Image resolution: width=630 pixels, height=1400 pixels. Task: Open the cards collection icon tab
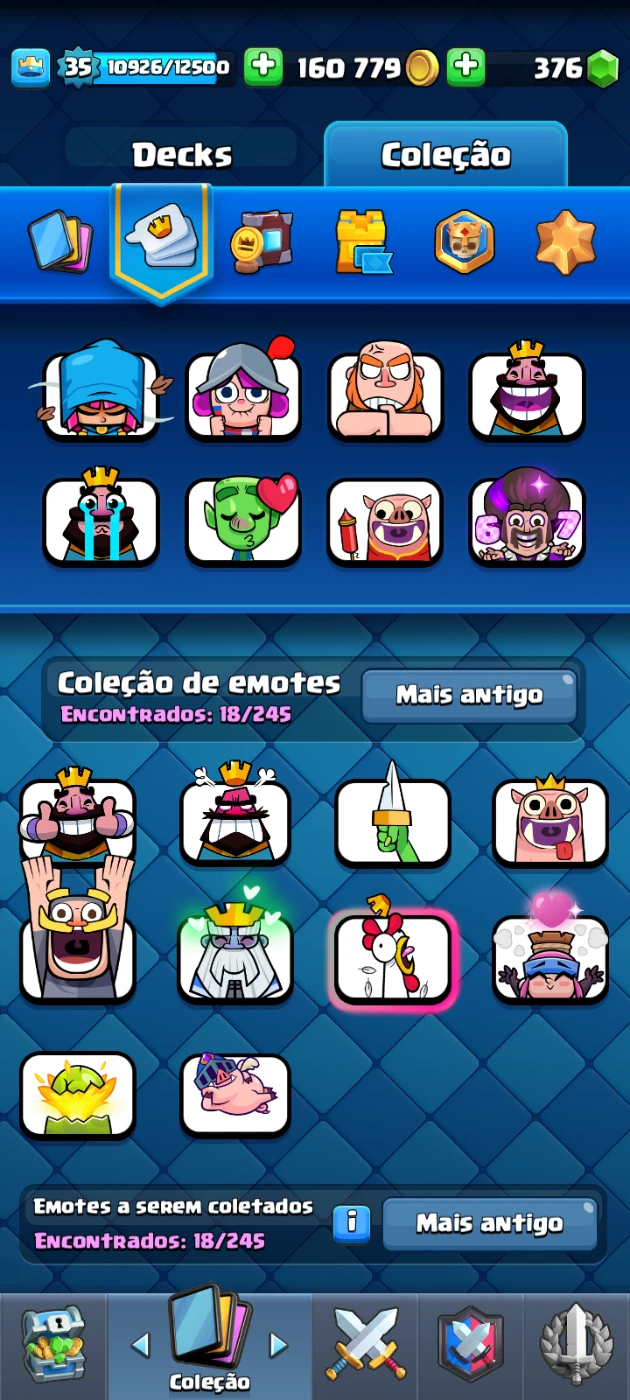tap(60, 241)
